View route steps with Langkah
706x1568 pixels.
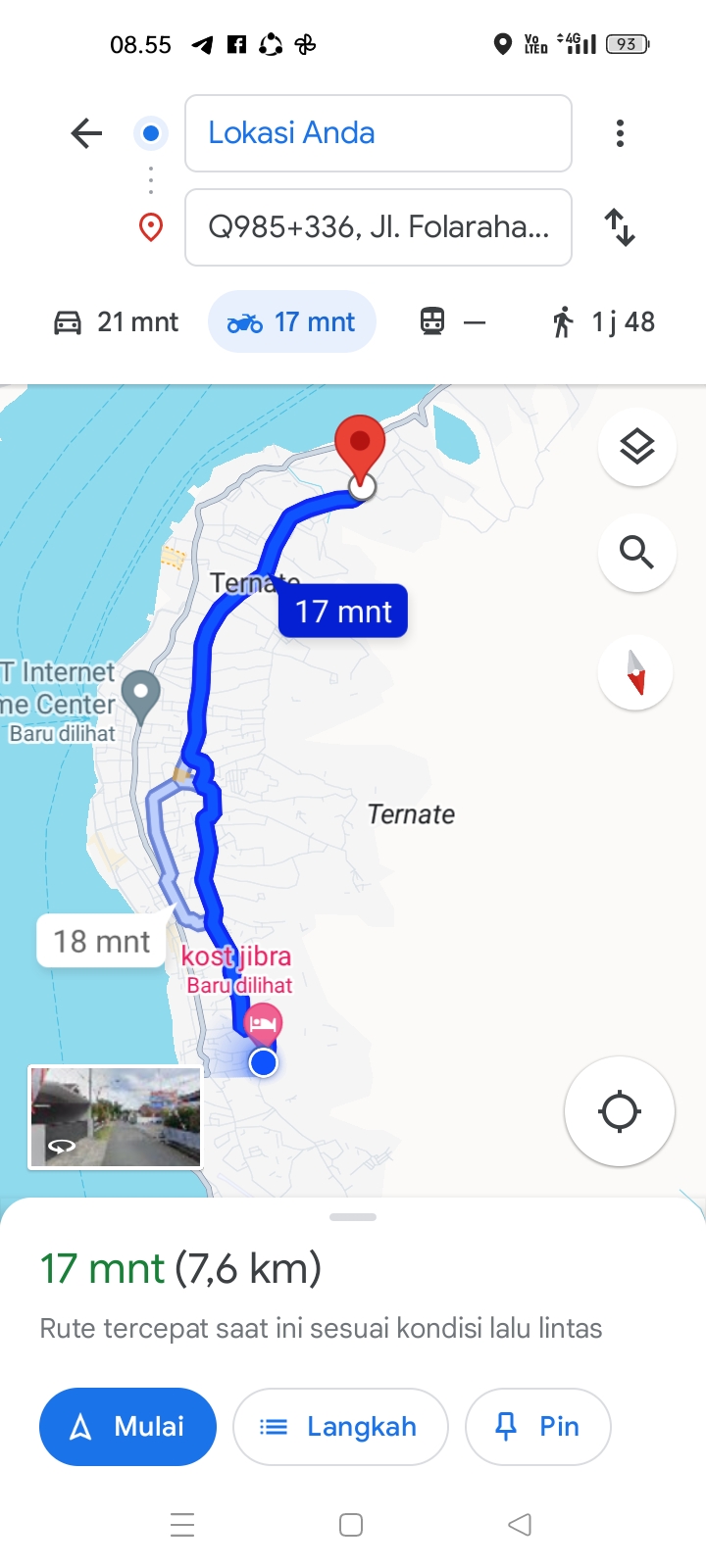click(340, 1427)
